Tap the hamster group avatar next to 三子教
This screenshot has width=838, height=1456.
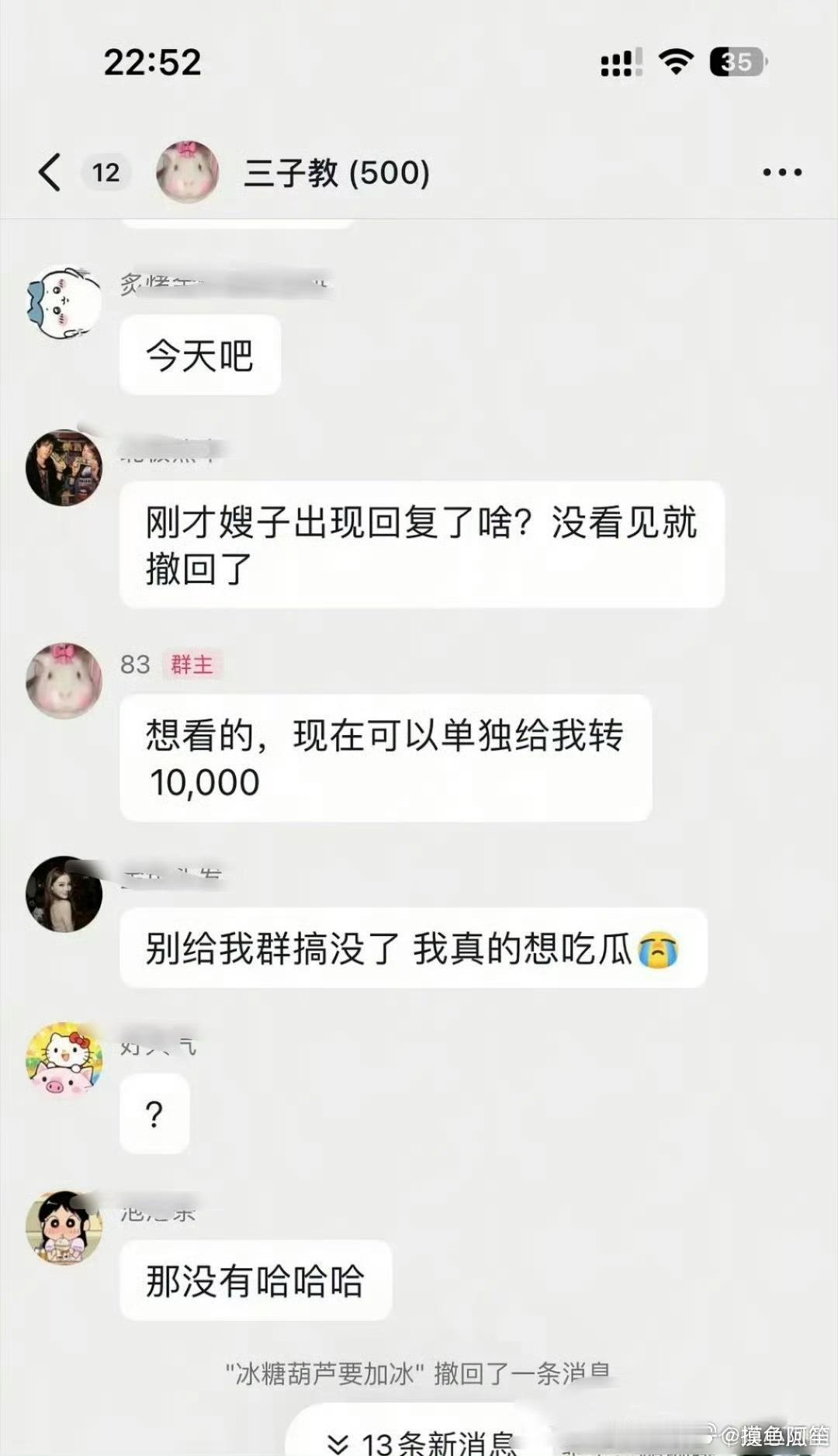pyautogui.click(x=189, y=171)
